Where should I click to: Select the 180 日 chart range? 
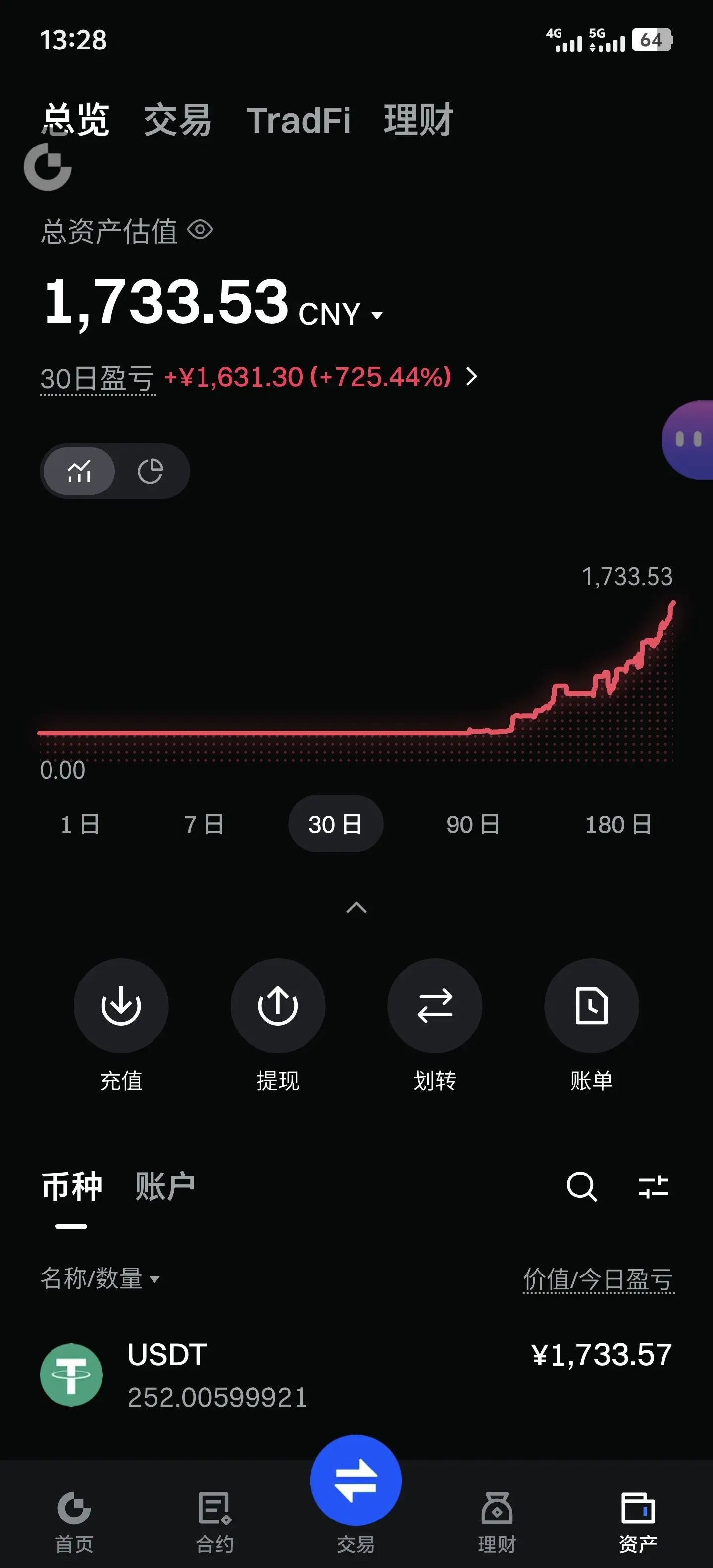[x=618, y=824]
